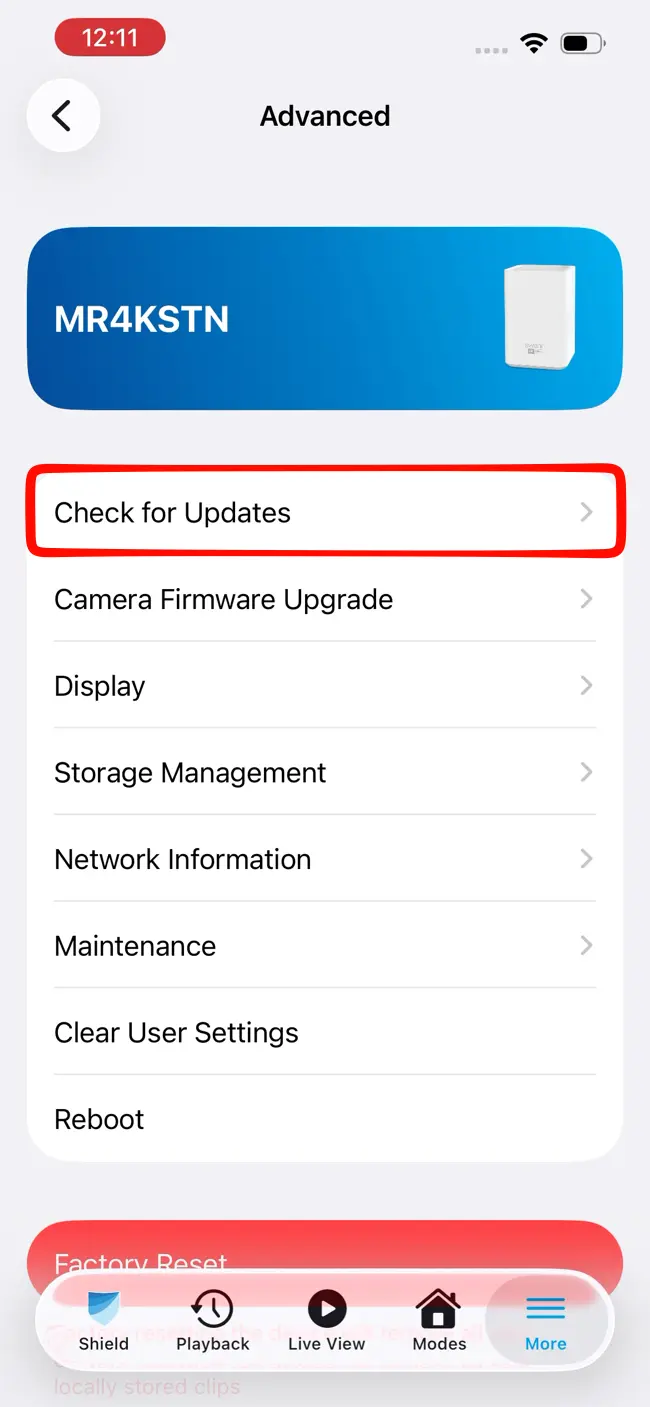
Task: Open the Maintenance row
Action: coord(325,946)
